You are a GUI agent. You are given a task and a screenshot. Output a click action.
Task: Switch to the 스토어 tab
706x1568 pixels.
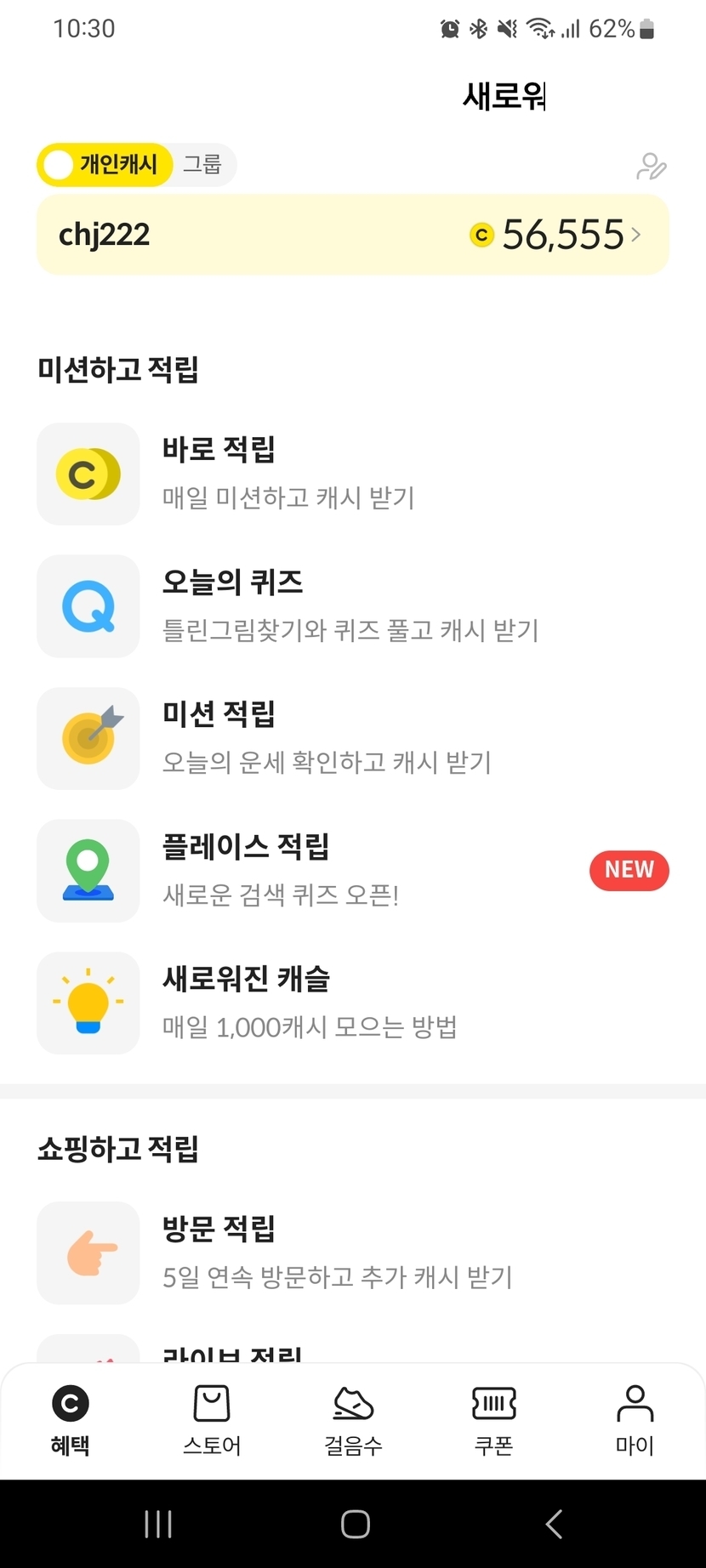point(212,1418)
